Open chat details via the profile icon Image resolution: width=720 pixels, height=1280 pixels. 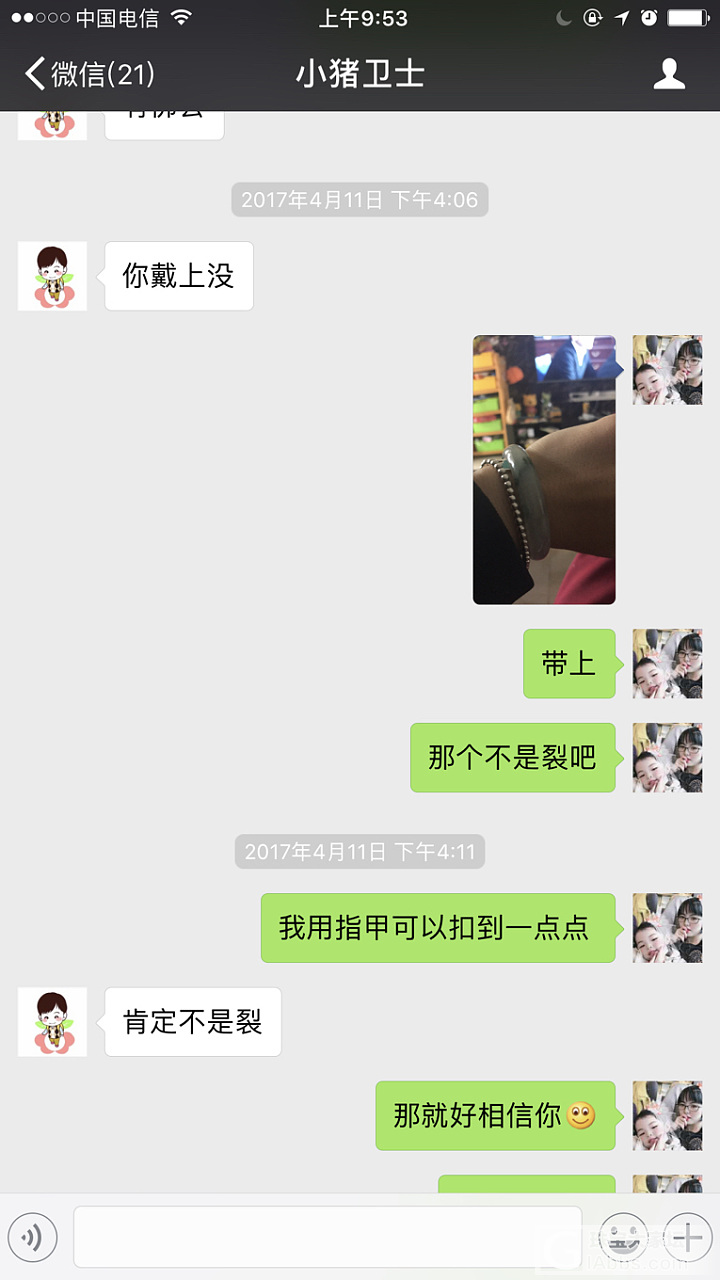[669, 74]
